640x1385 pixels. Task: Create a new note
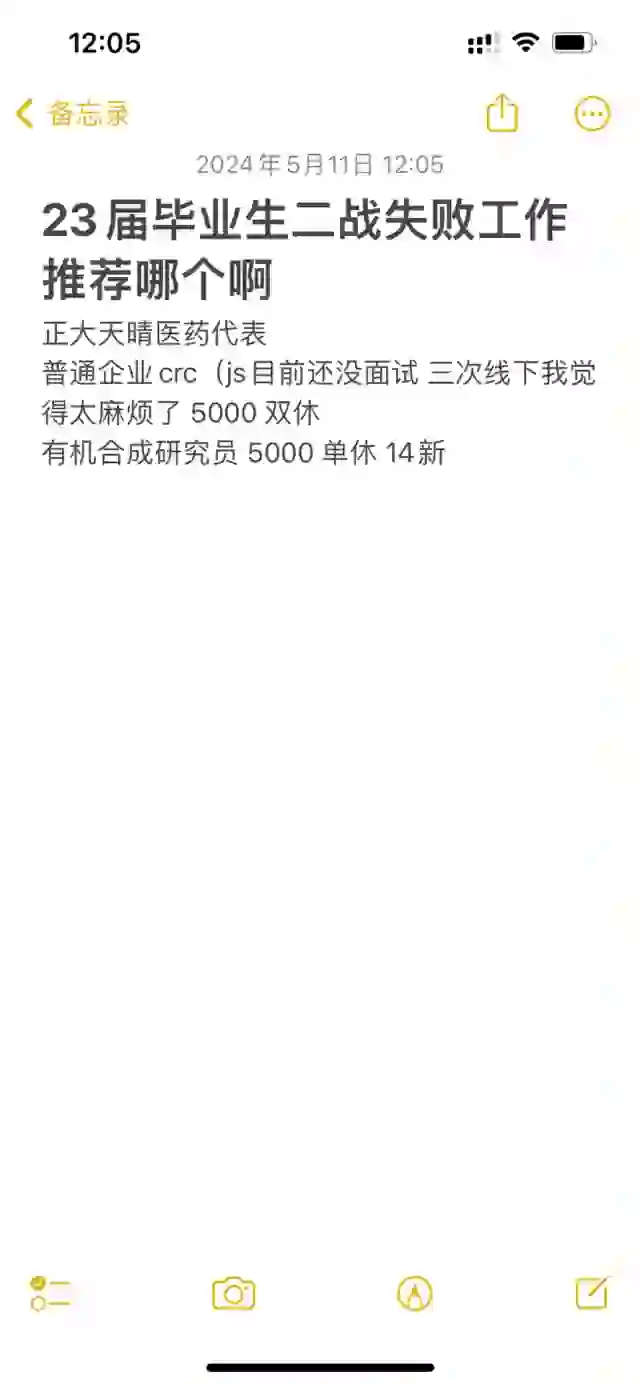pos(592,1293)
